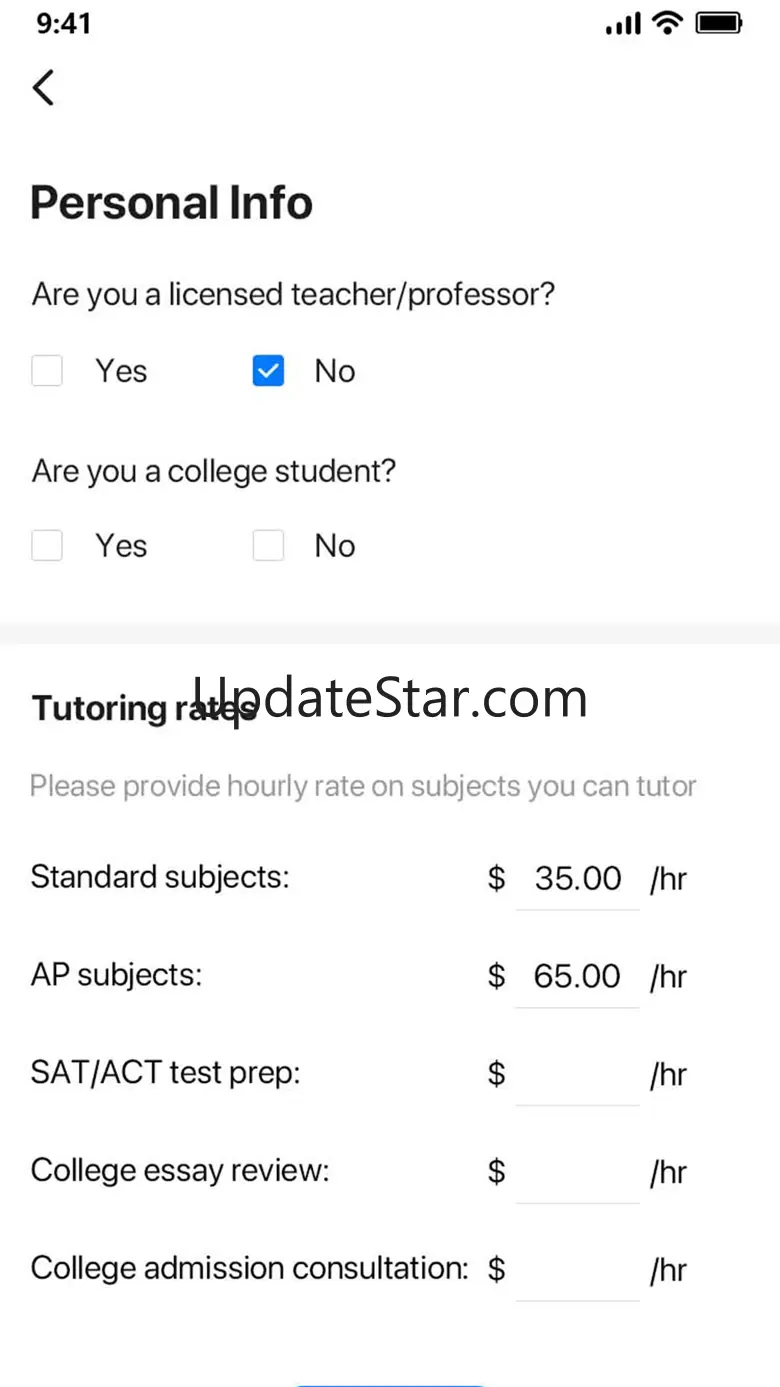The image size is (780, 1387).
Task: Edit the Standard subjects hourly rate
Action: point(577,879)
